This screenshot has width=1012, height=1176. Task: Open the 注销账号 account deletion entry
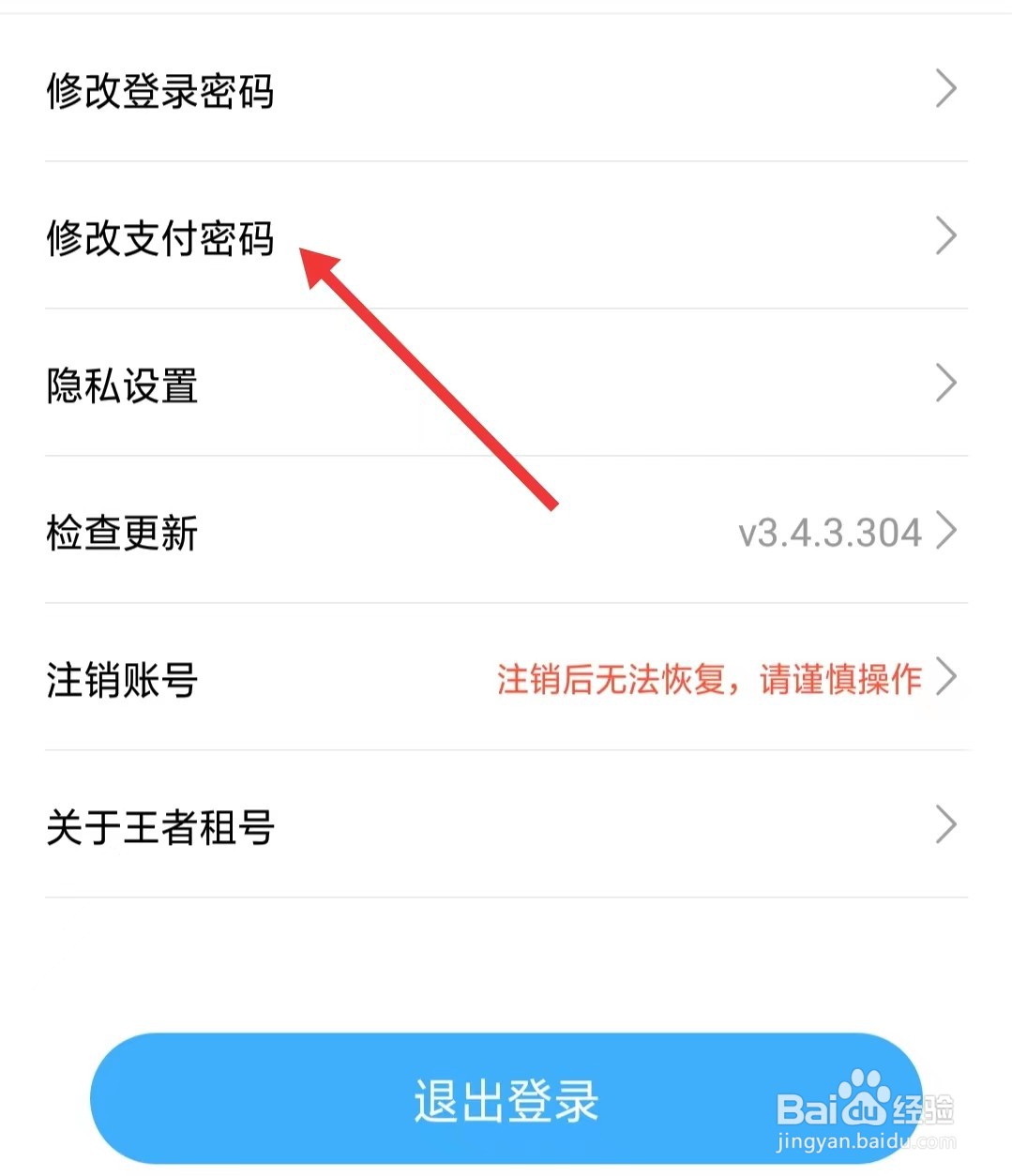tap(119, 681)
